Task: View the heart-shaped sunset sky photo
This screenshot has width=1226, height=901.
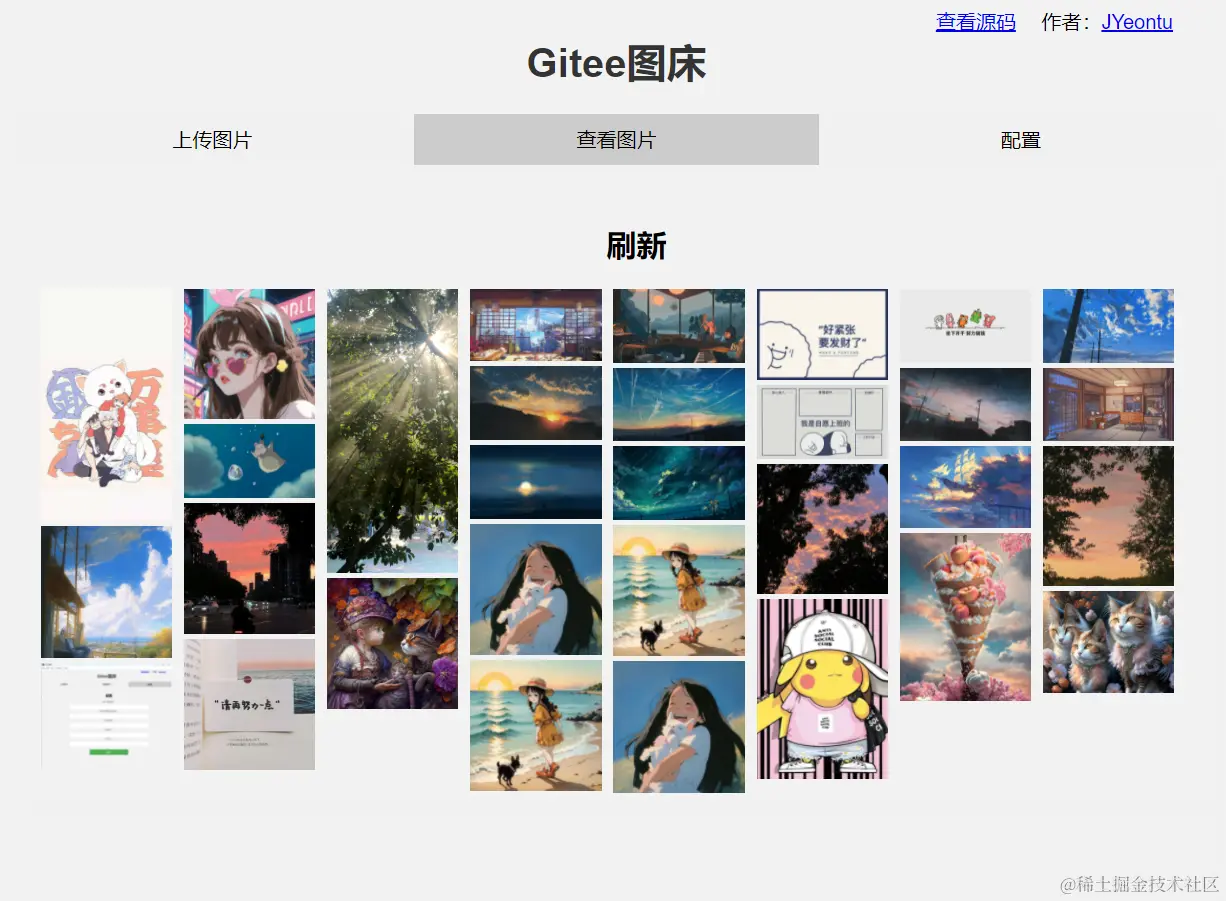Action: point(249,568)
